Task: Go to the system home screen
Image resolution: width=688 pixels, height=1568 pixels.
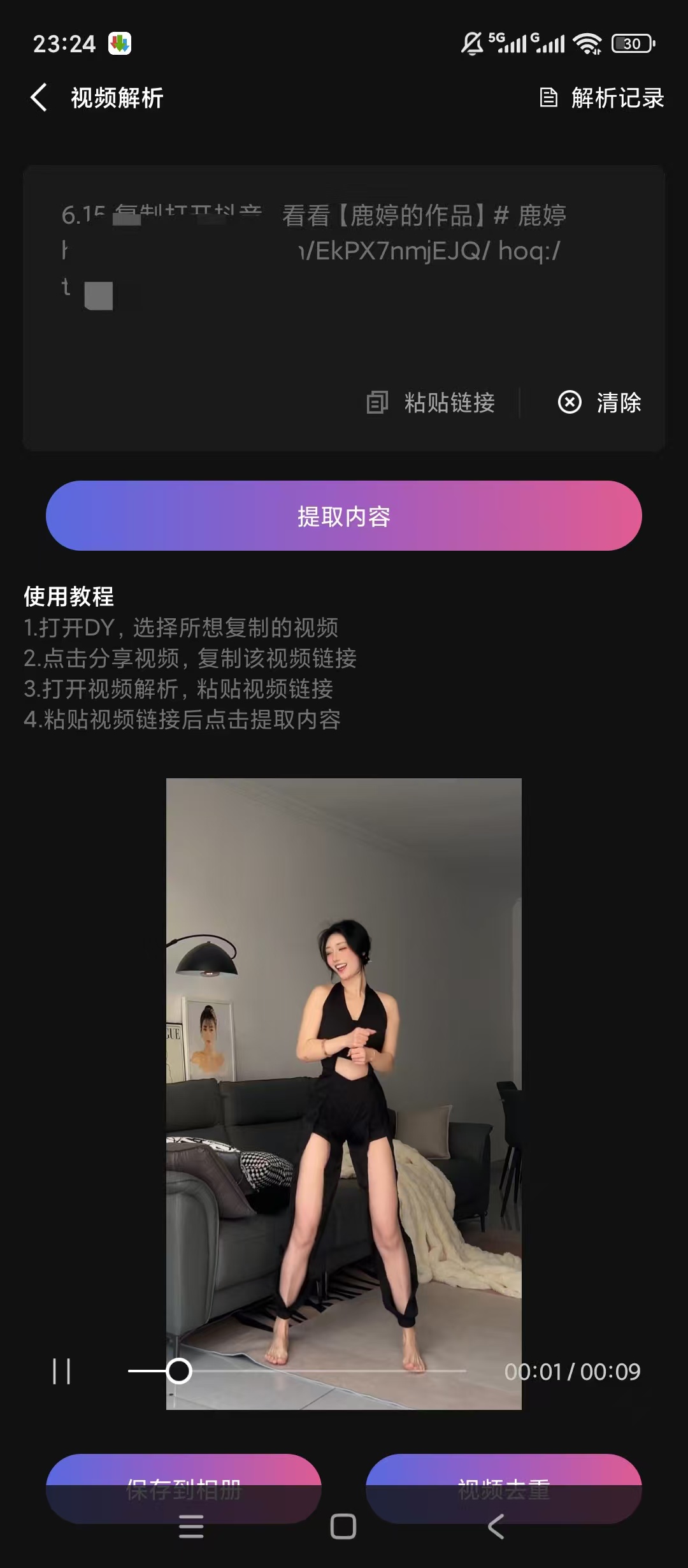Action: 343,1527
